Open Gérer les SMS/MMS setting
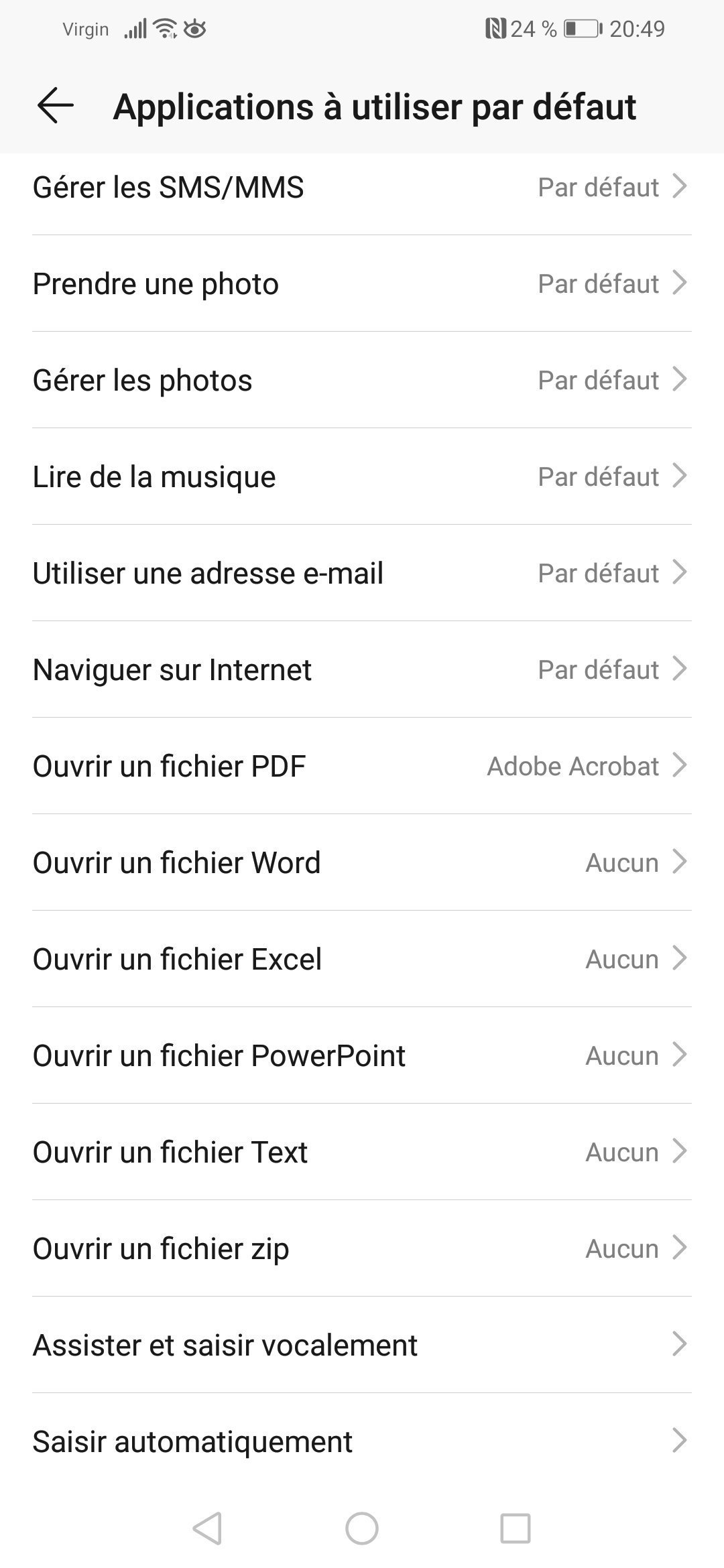The width and height of the screenshot is (724, 1568). coord(362,187)
